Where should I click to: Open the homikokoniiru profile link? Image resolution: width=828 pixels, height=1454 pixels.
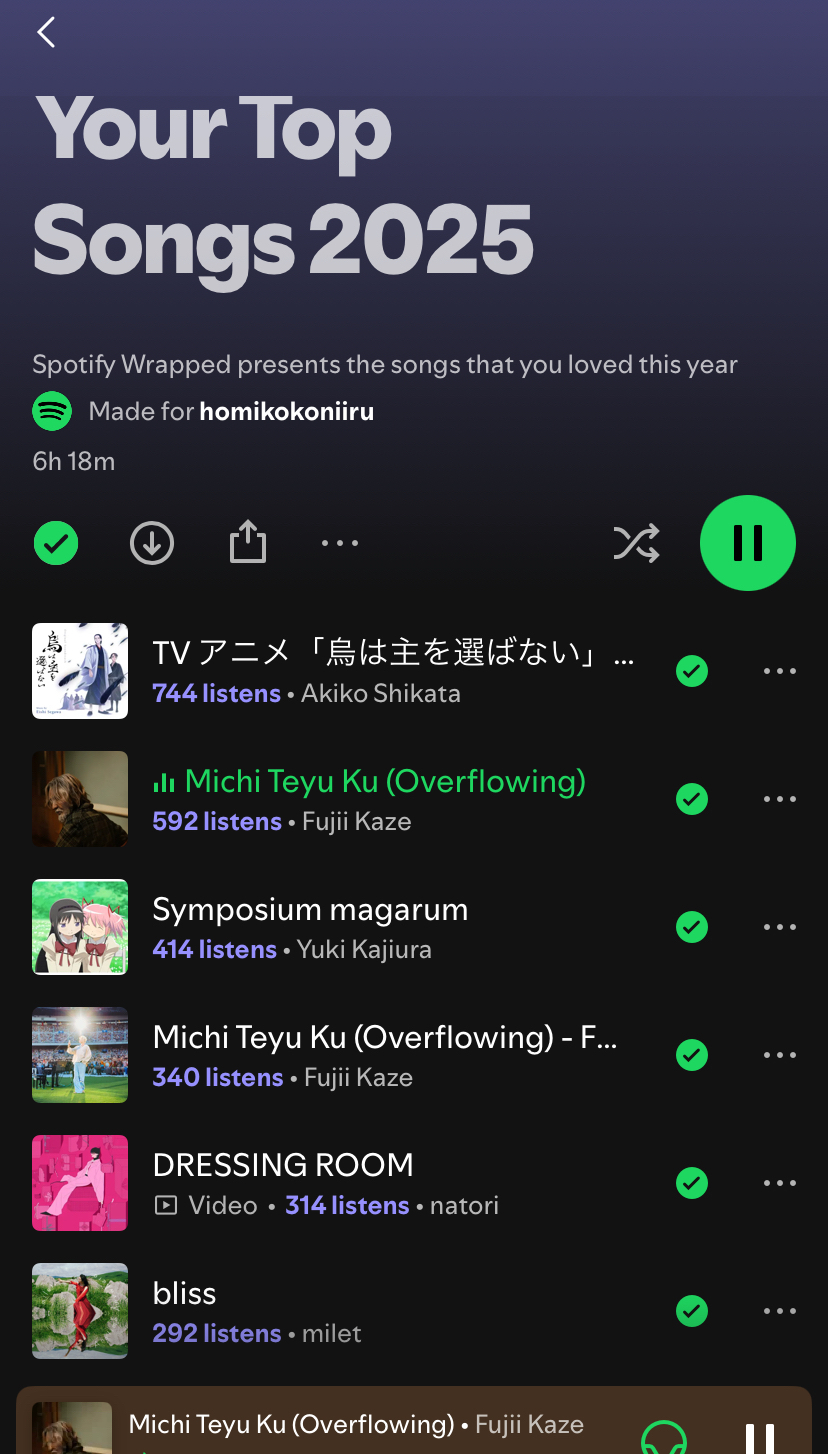pyautogui.click(x=287, y=411)
